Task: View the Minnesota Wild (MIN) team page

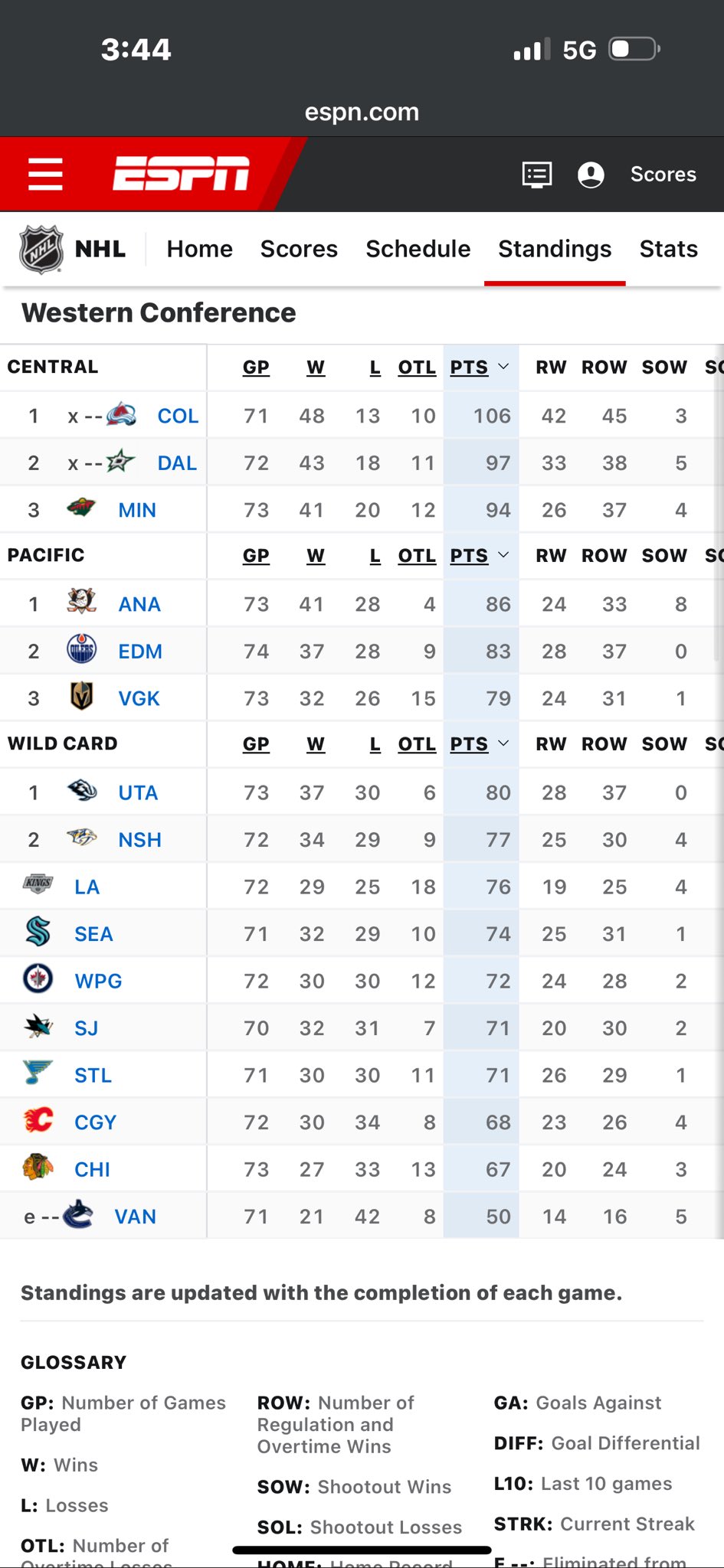Action: 137,510
